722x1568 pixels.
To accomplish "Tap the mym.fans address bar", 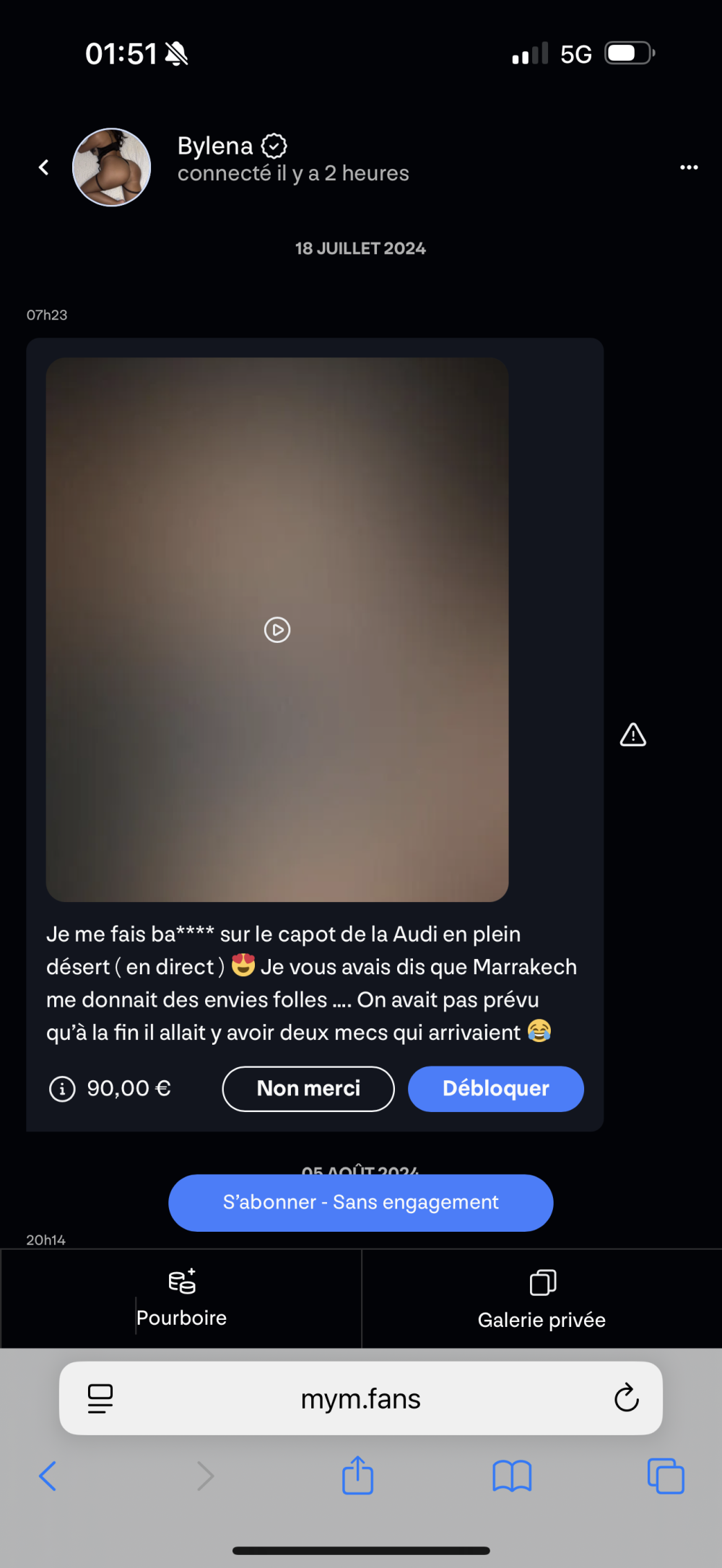I will [x=361, y=1398].
